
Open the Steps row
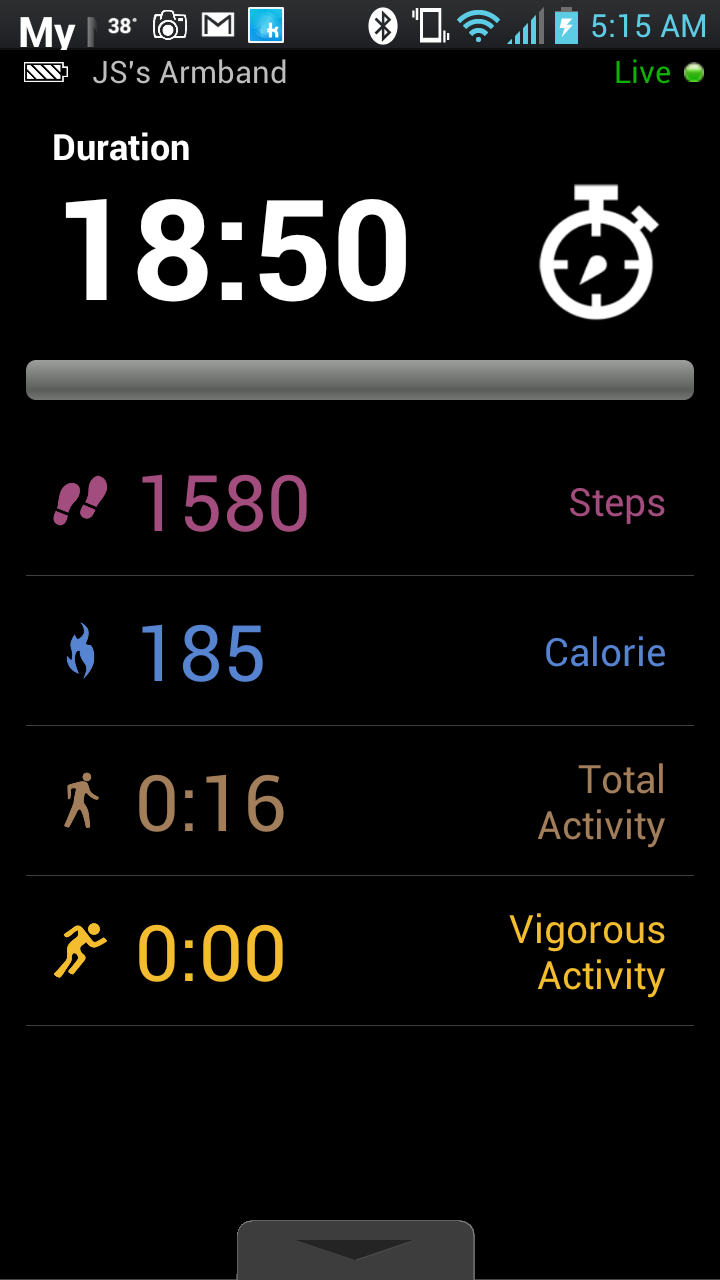tap(360, 502)
